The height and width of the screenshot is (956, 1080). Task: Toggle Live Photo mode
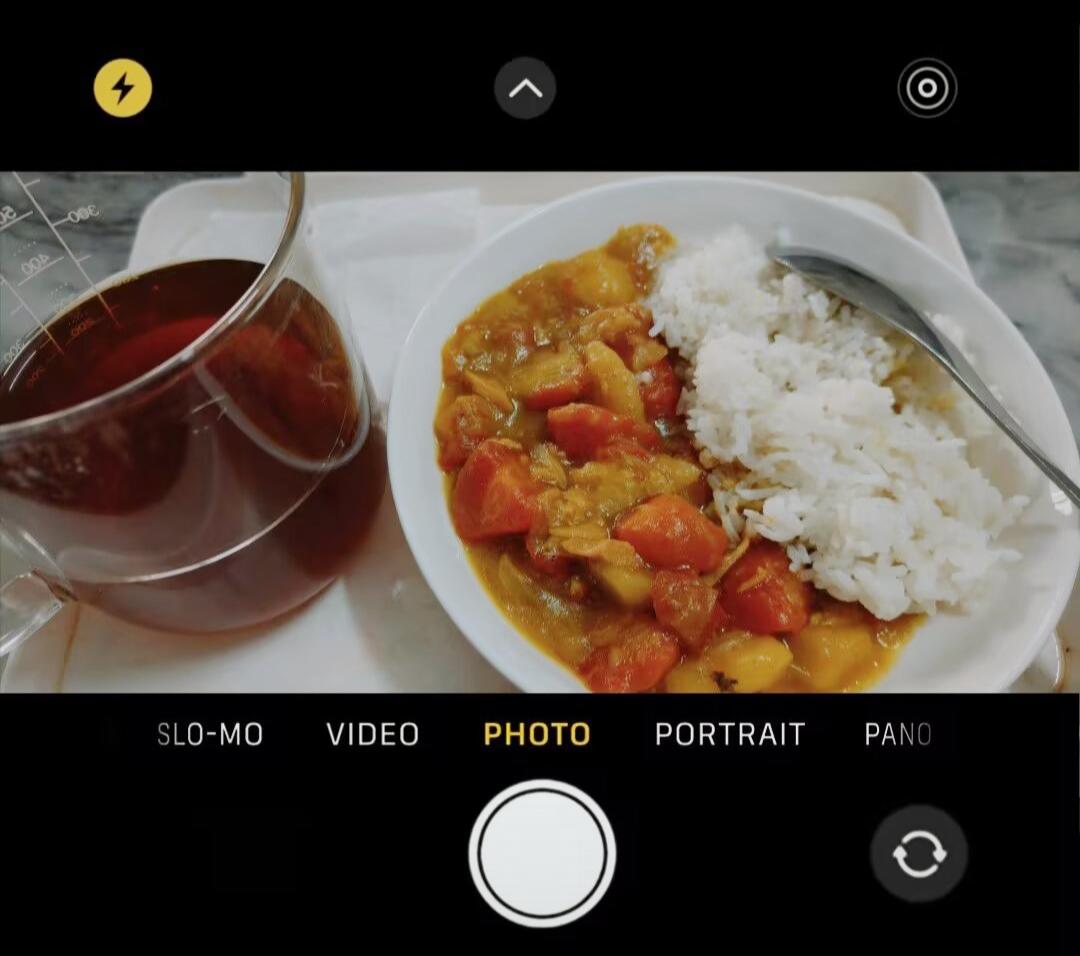pos(927,89)
